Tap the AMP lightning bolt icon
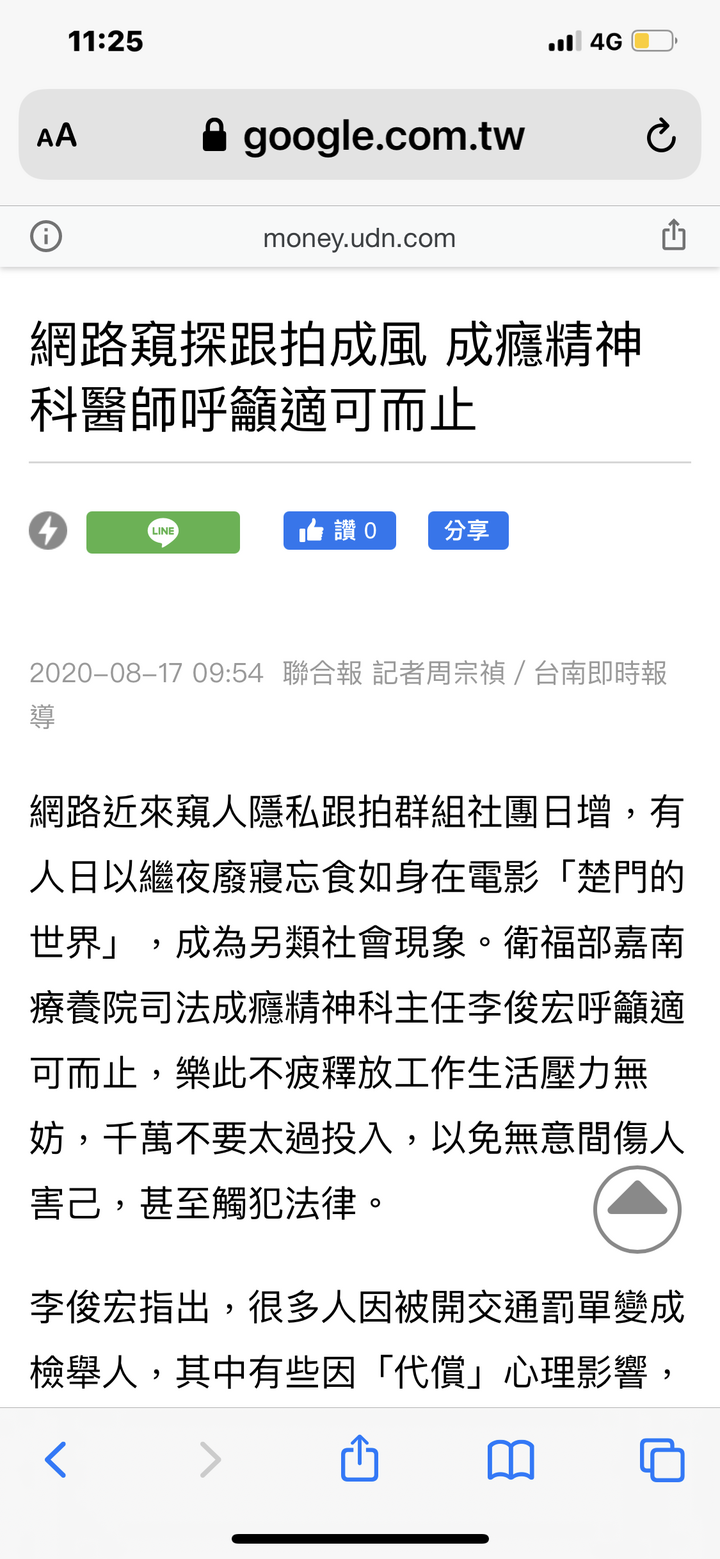720x1559 pixels. coord(48,531)
